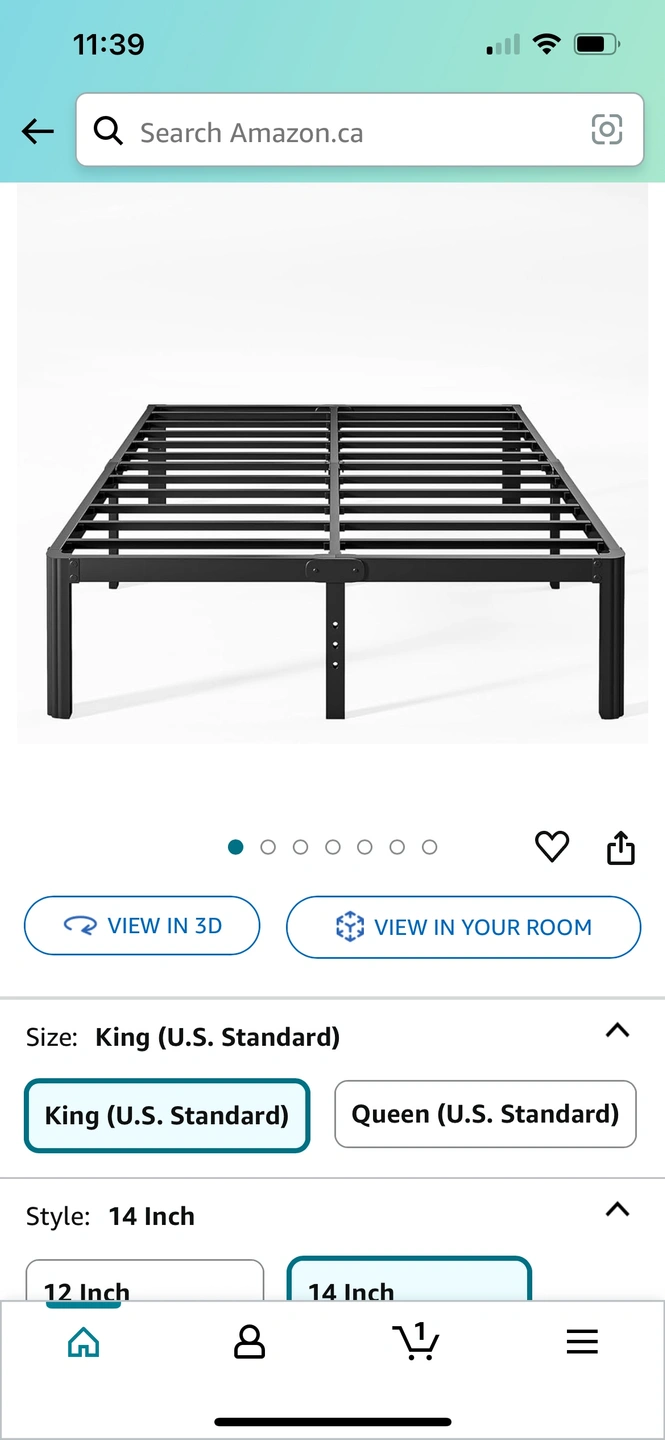The height and width of the screenshot is (1440, 665).
Task: Add item to wish list heart
Action: point(552,847)
